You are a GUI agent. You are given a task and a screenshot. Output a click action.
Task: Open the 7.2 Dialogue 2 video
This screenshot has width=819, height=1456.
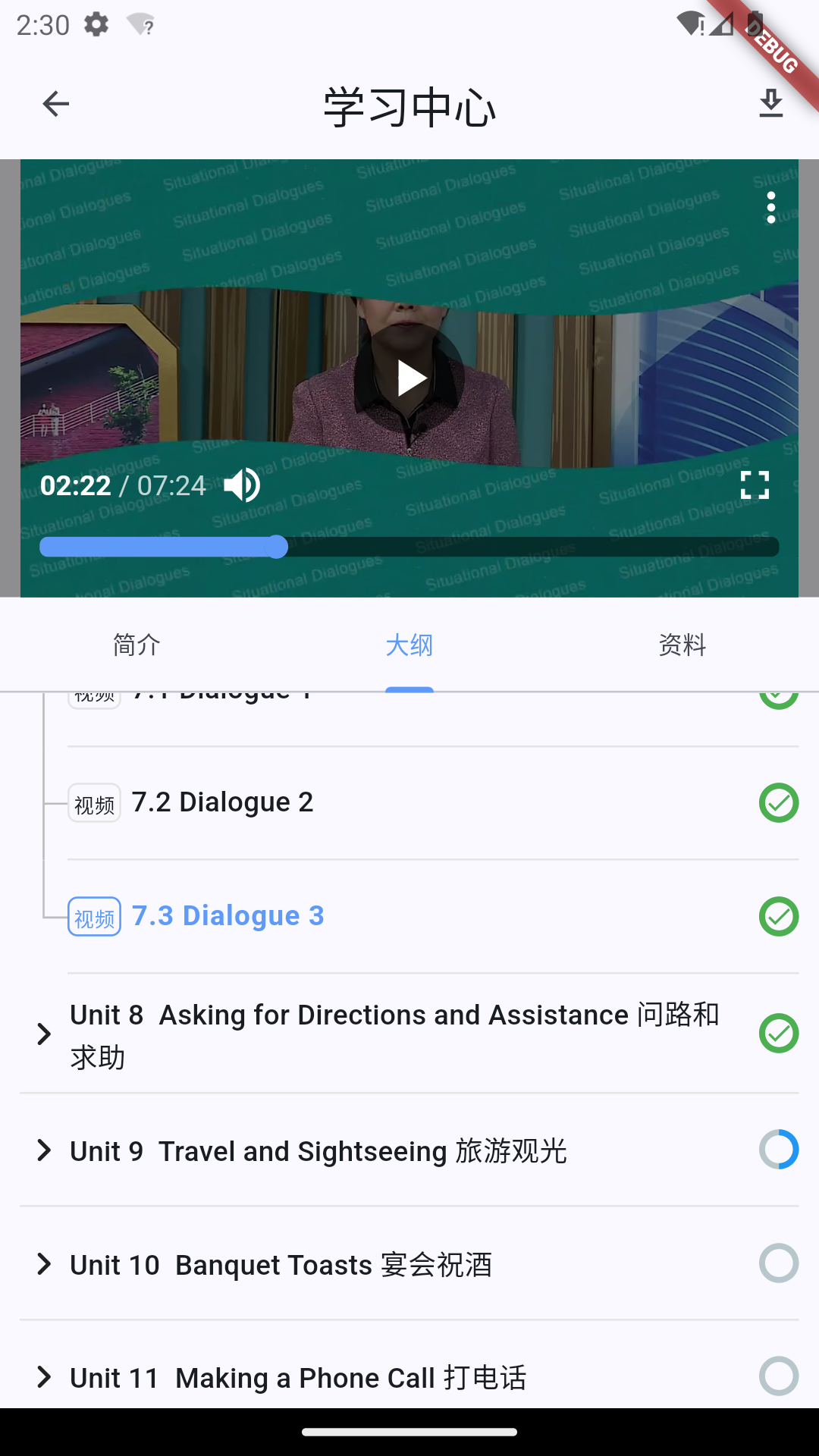(x=223, y=802)
